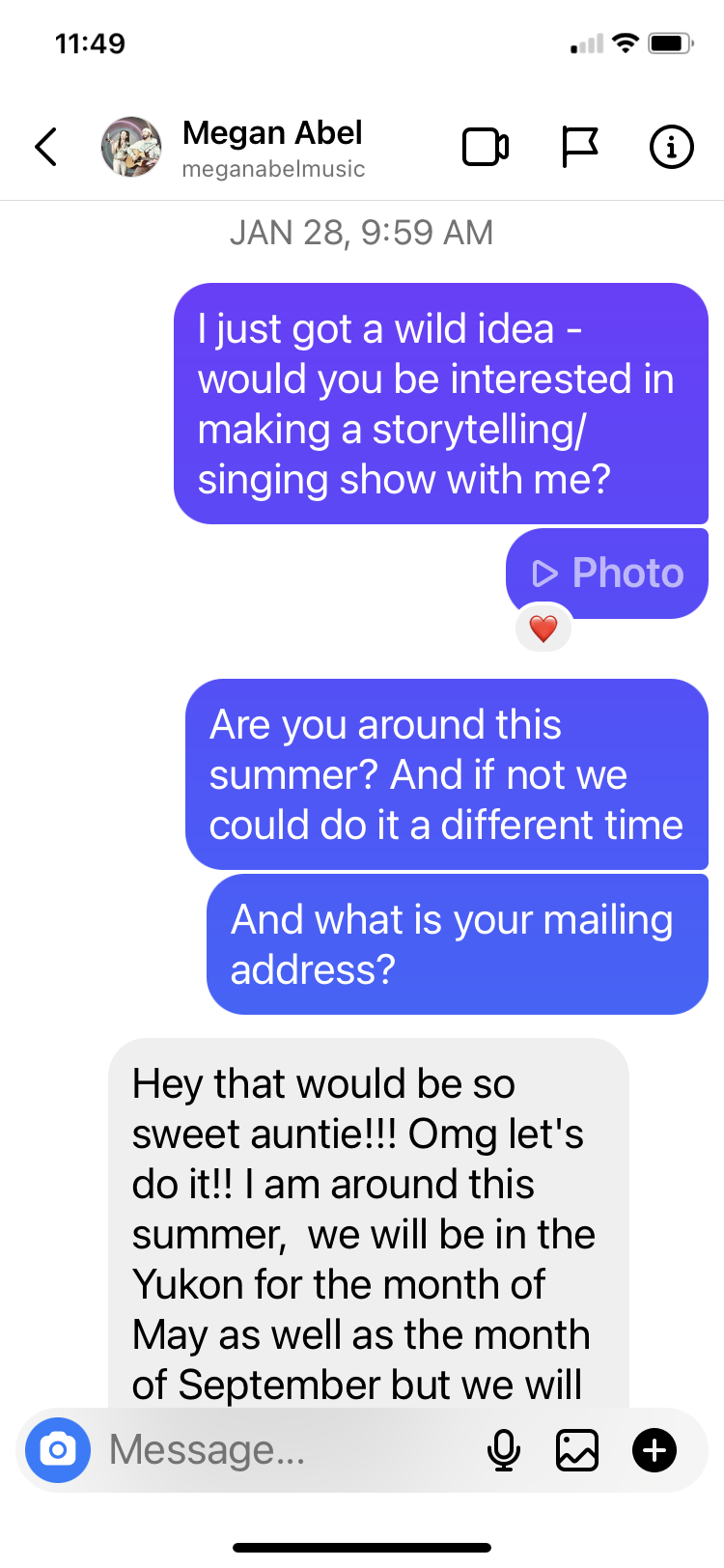Tap the flag icon in the header

579,148
